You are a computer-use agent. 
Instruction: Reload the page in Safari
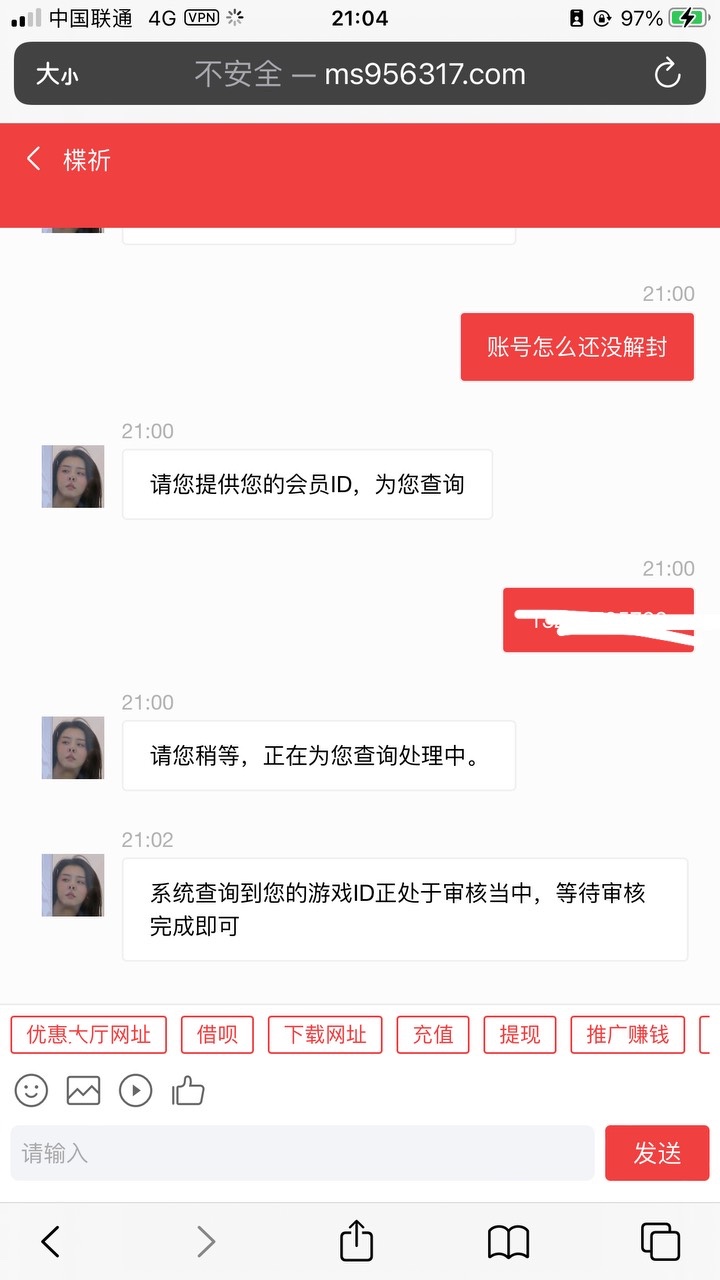click(x=667, y=74)
